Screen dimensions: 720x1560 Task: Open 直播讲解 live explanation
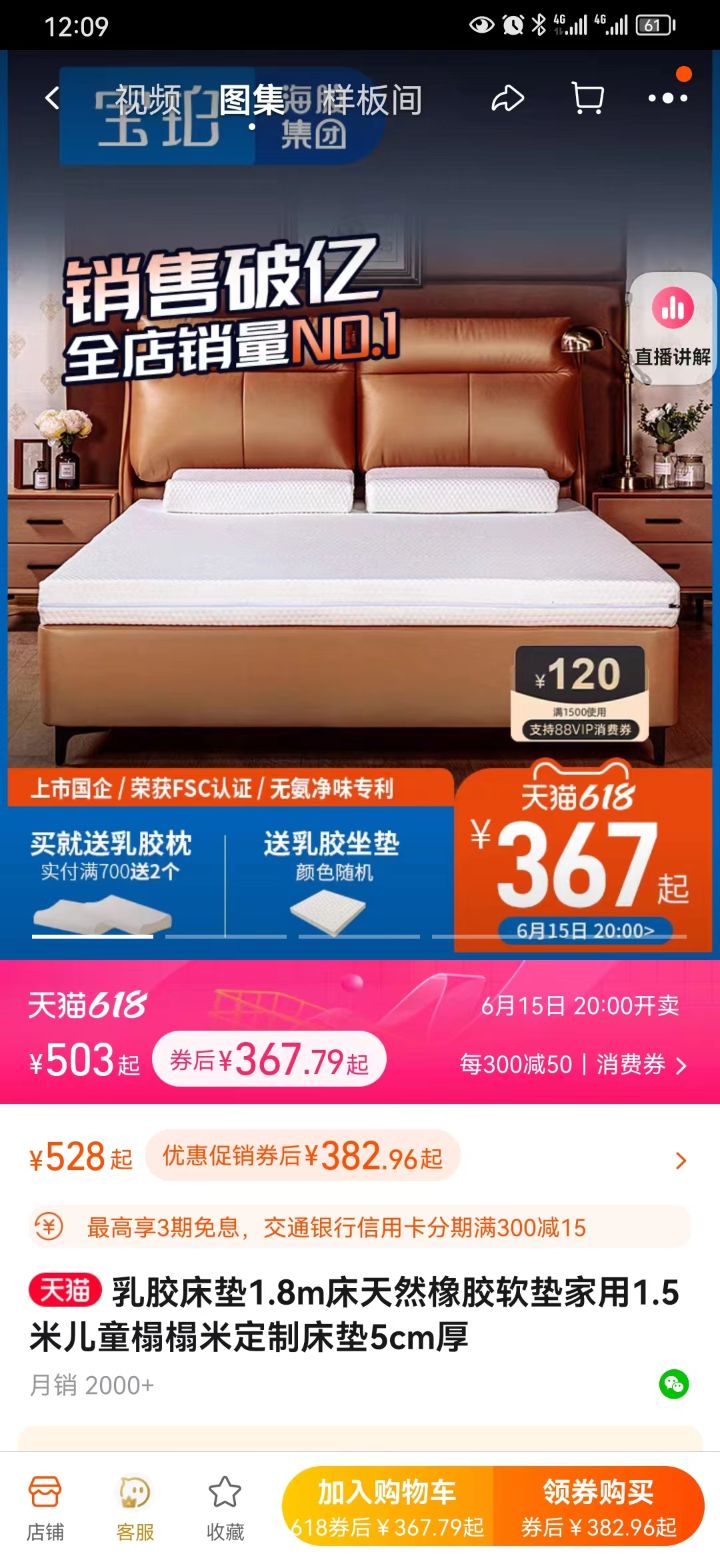coord(673,327)
